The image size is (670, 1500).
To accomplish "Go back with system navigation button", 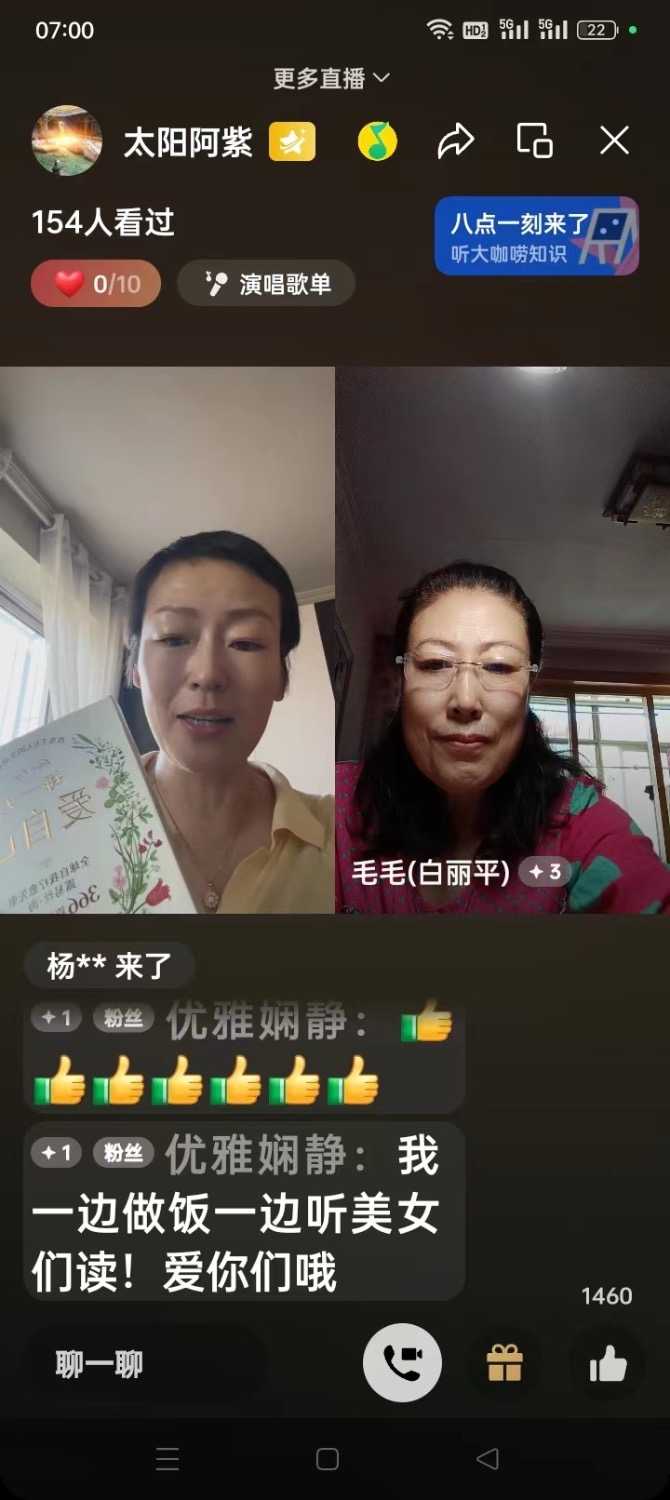I will pos(487,1459).
